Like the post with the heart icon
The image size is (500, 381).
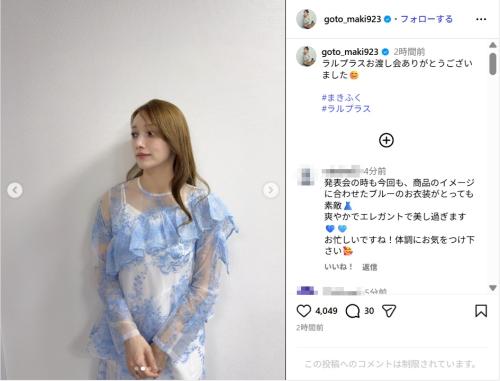pos(304,311)
